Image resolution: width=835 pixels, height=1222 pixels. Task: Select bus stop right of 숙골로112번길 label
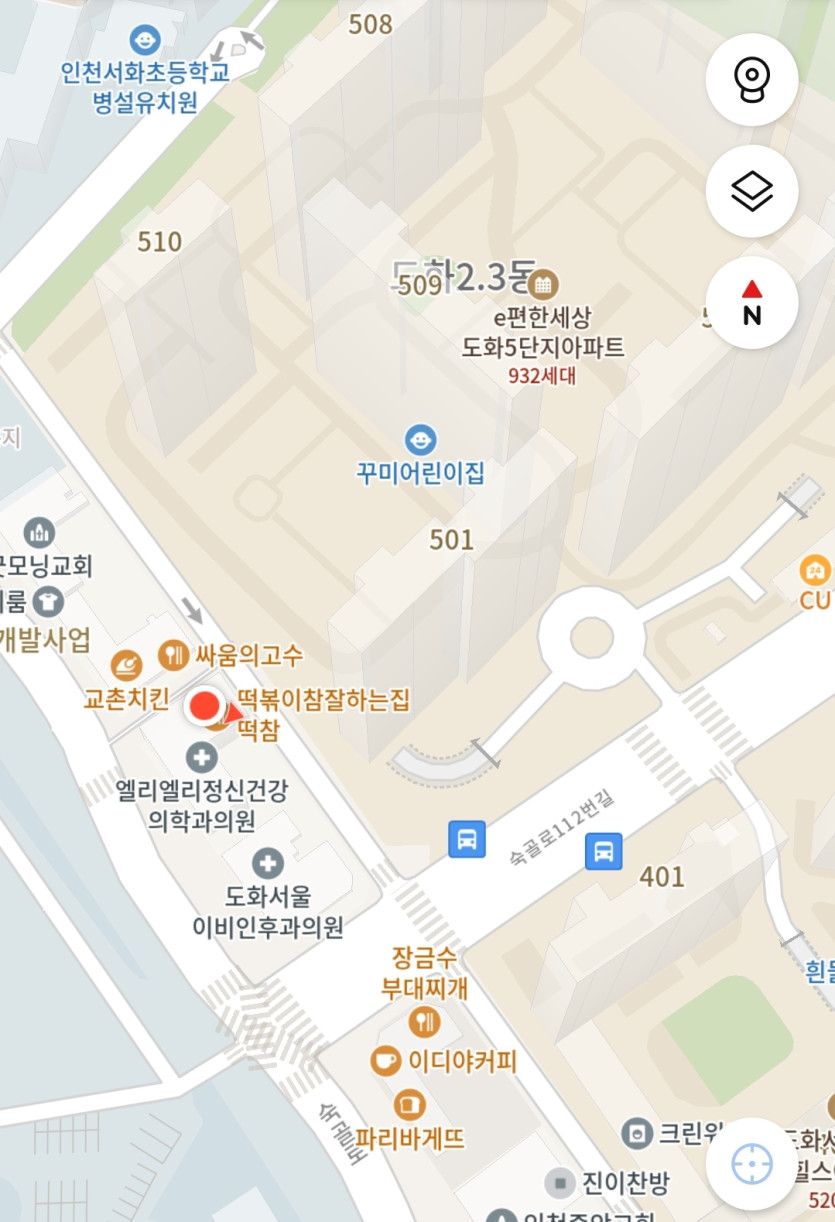tap(604, 851)
